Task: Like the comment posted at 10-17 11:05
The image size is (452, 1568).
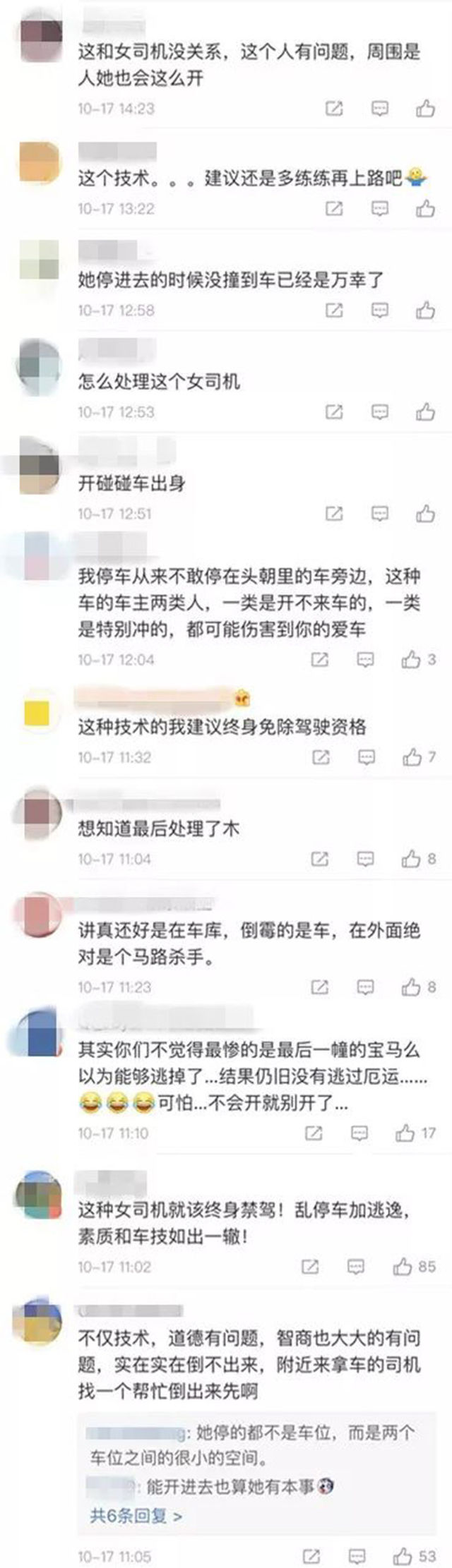Action: 403,1555
